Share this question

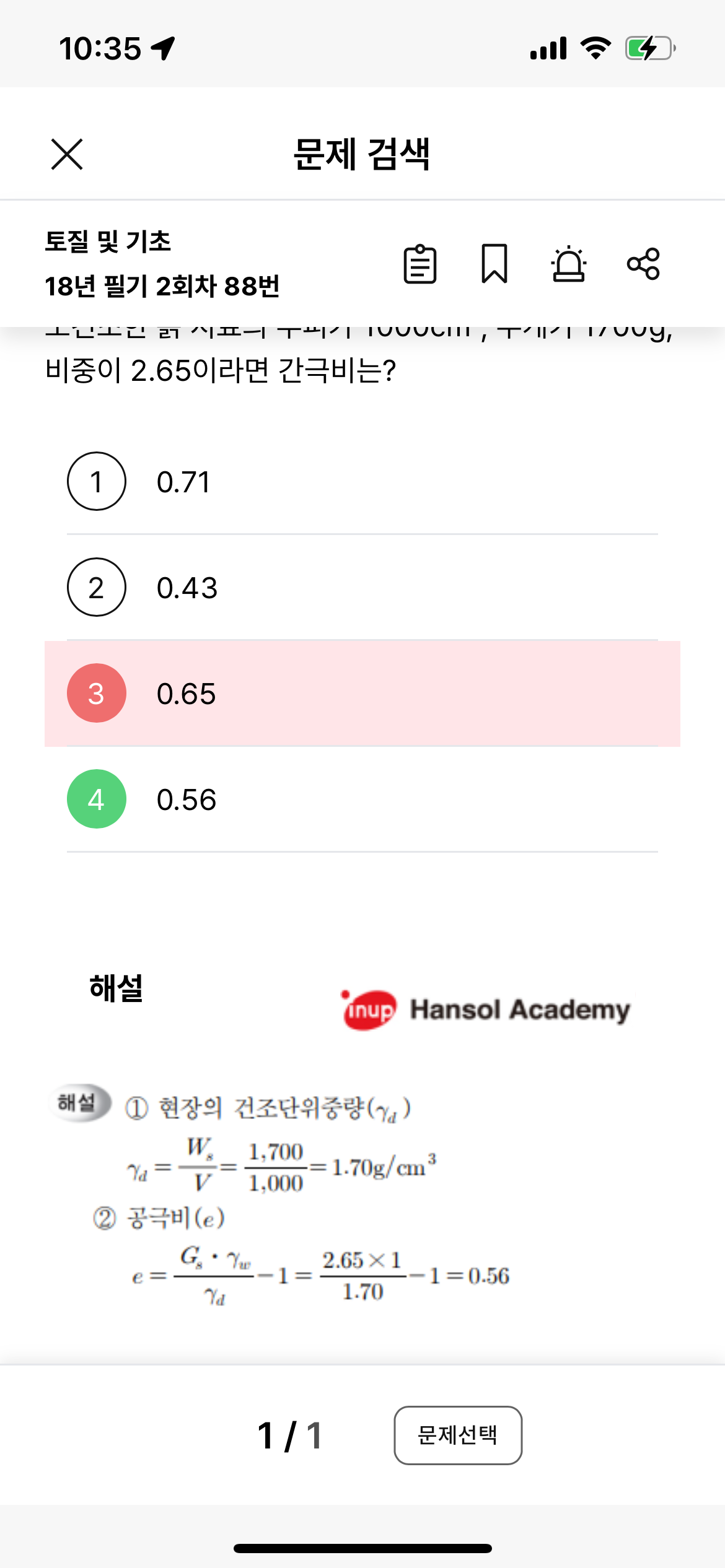coord(643,264)
